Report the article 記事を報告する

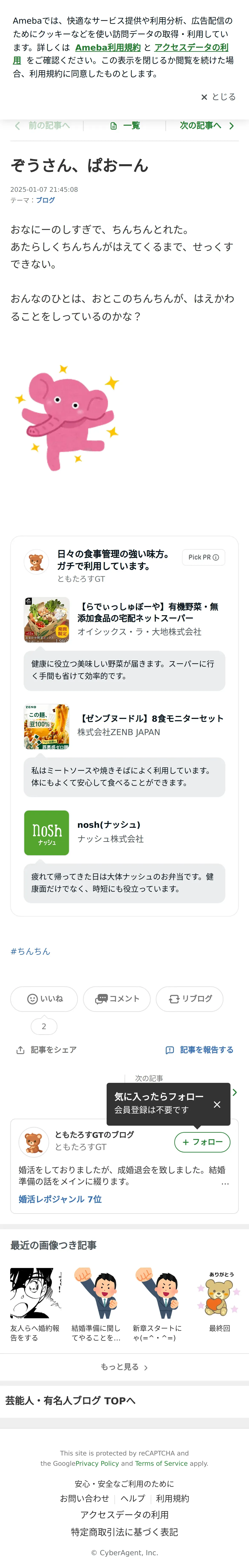199,1049
